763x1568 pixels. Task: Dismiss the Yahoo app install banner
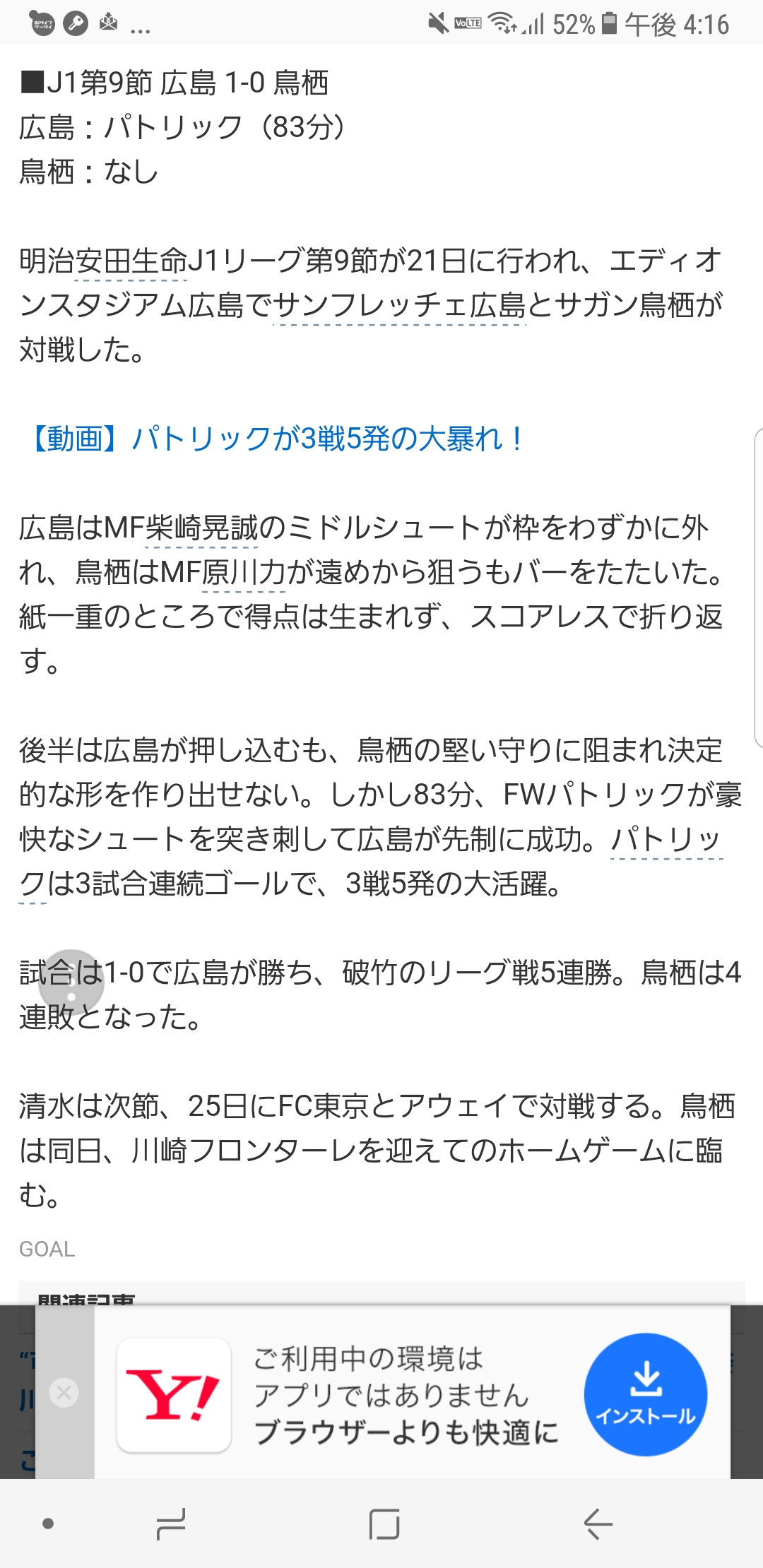coord(64,1393)
